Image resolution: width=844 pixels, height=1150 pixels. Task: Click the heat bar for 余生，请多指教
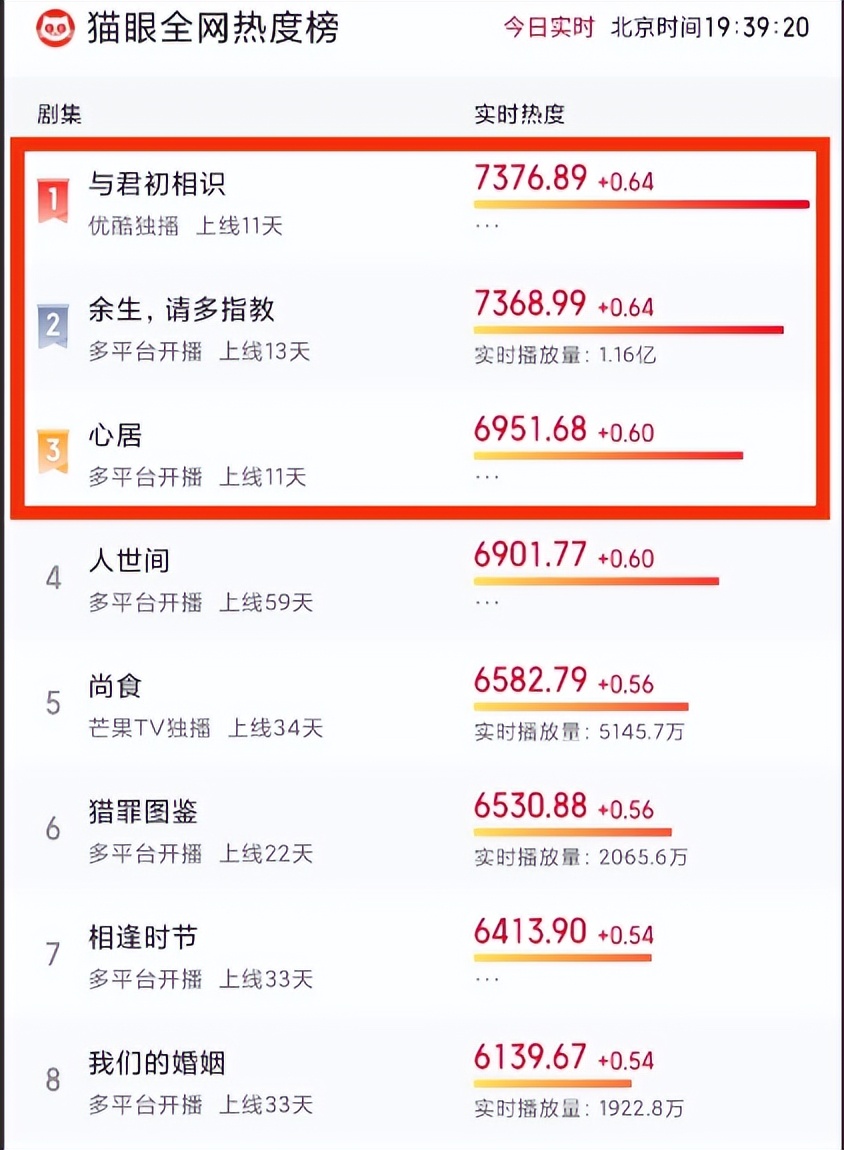click(628, 329)
